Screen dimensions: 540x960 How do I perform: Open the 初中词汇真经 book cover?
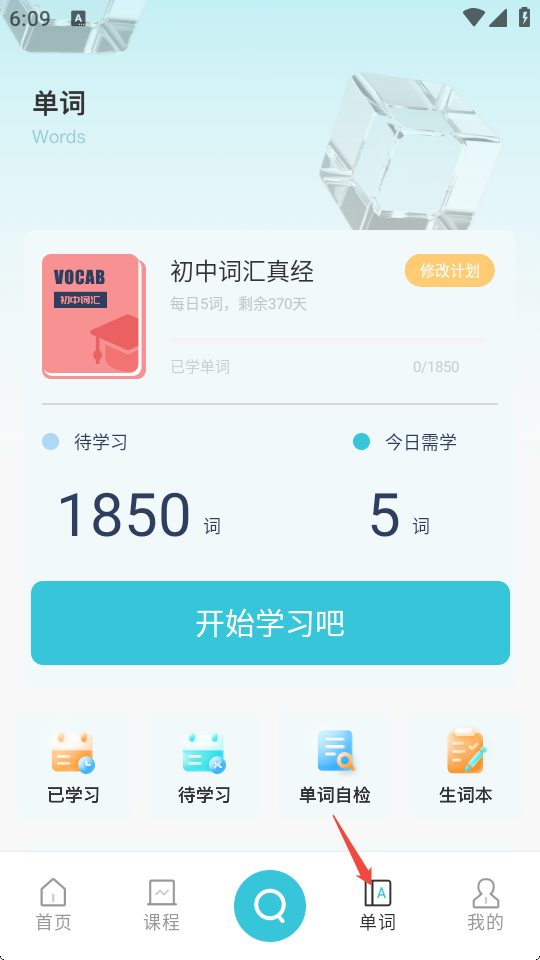tap(94, 316)
